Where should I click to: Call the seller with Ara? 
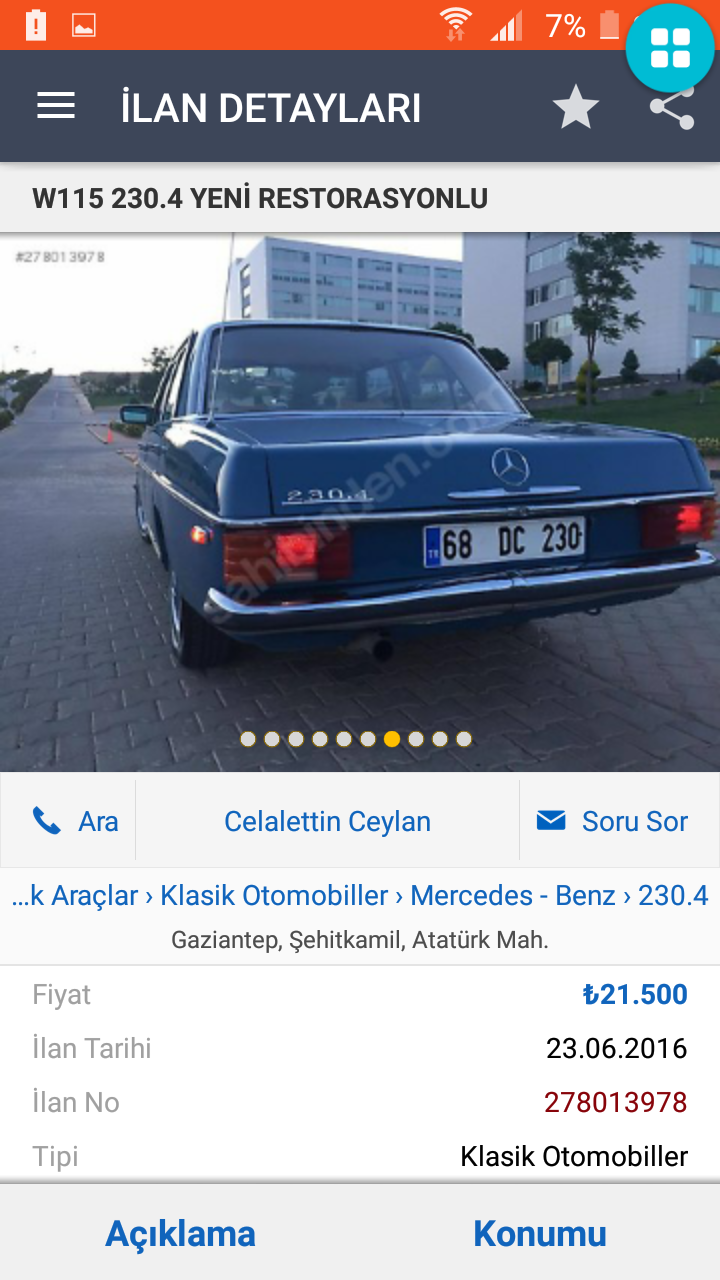(x=76, y=821)
